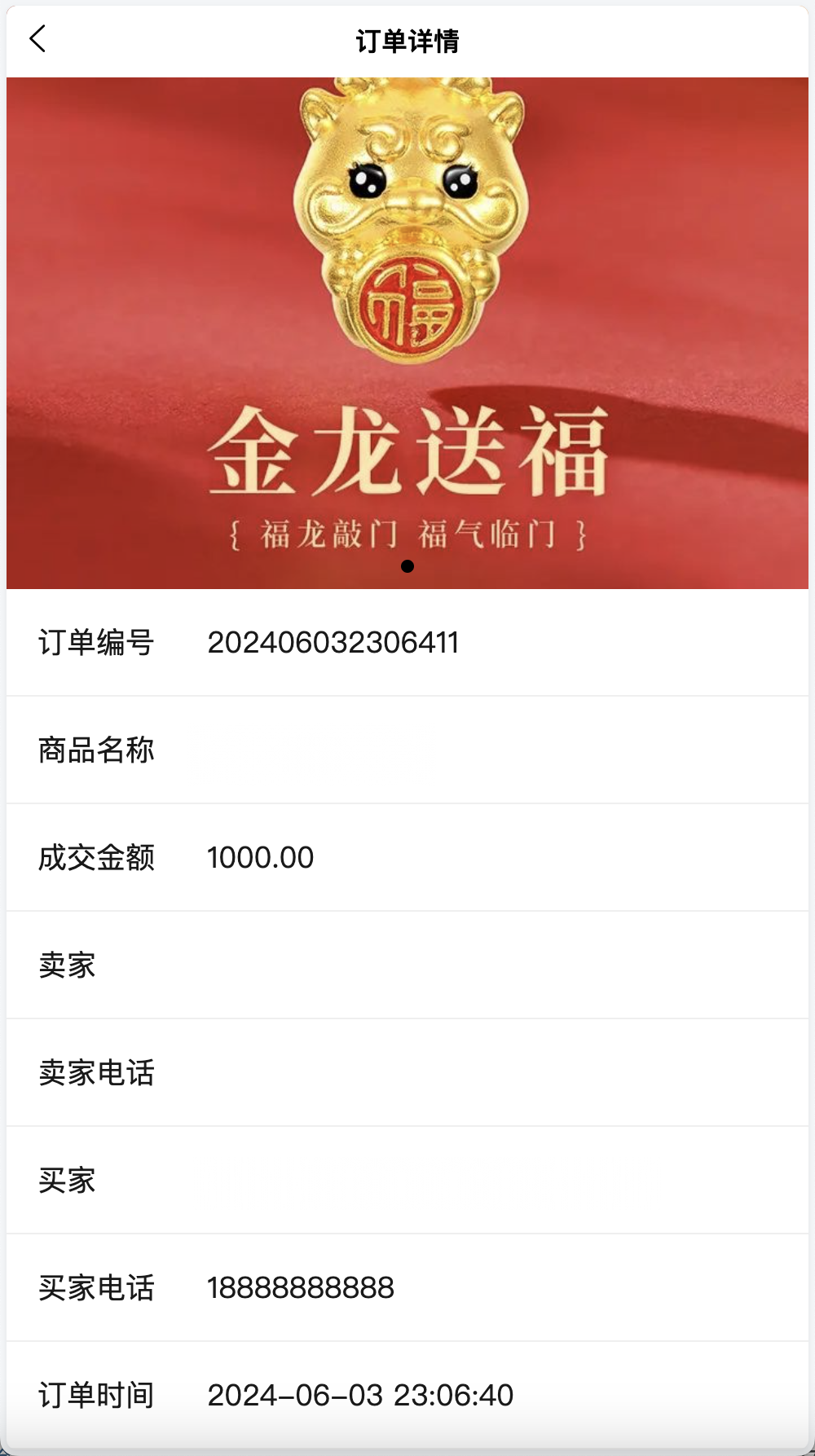Select the transaction amount 1000.00
Viewport: 815px width, 1456px height.
(260, 857)
